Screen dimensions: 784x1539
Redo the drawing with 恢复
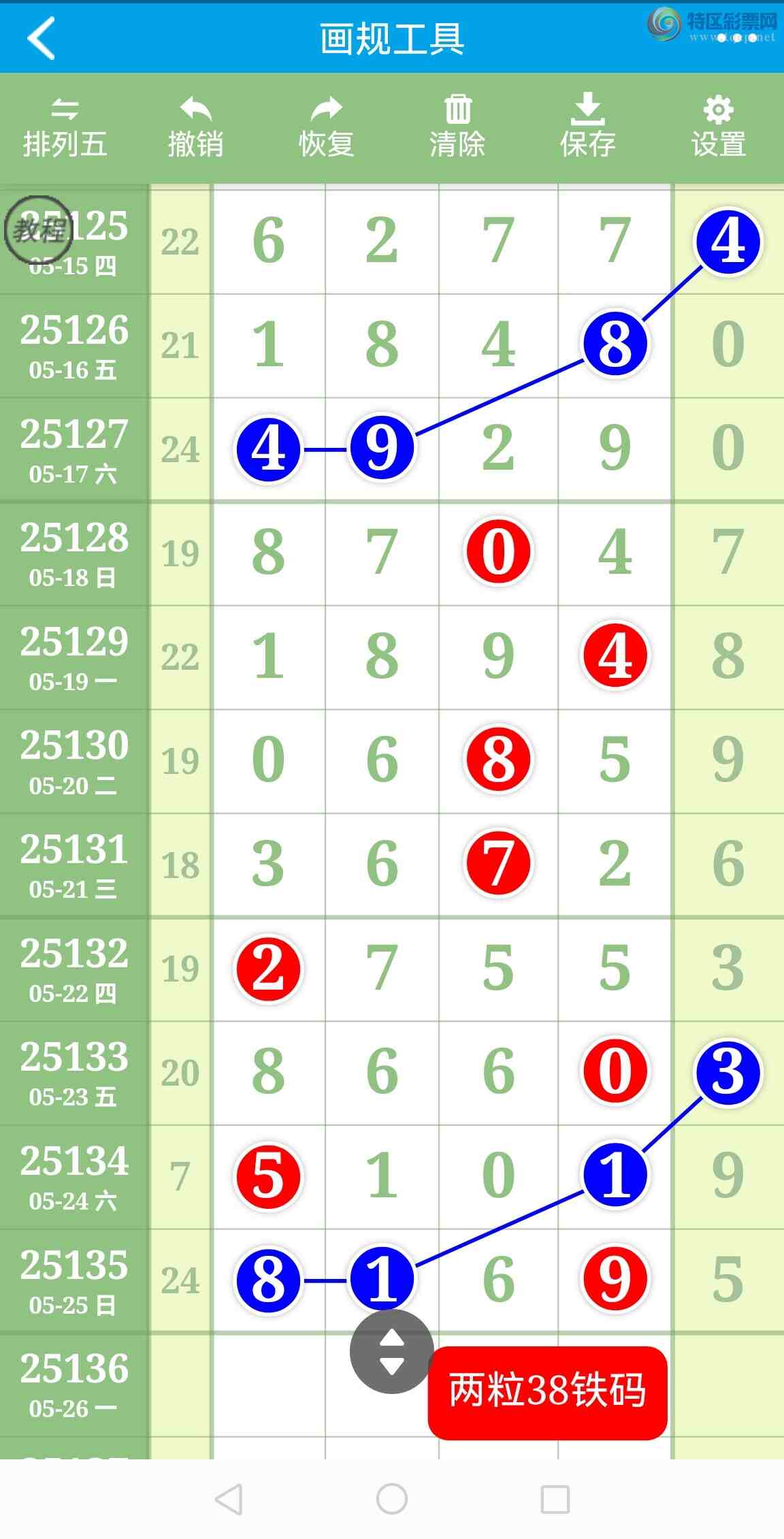[x=327, y=127]
